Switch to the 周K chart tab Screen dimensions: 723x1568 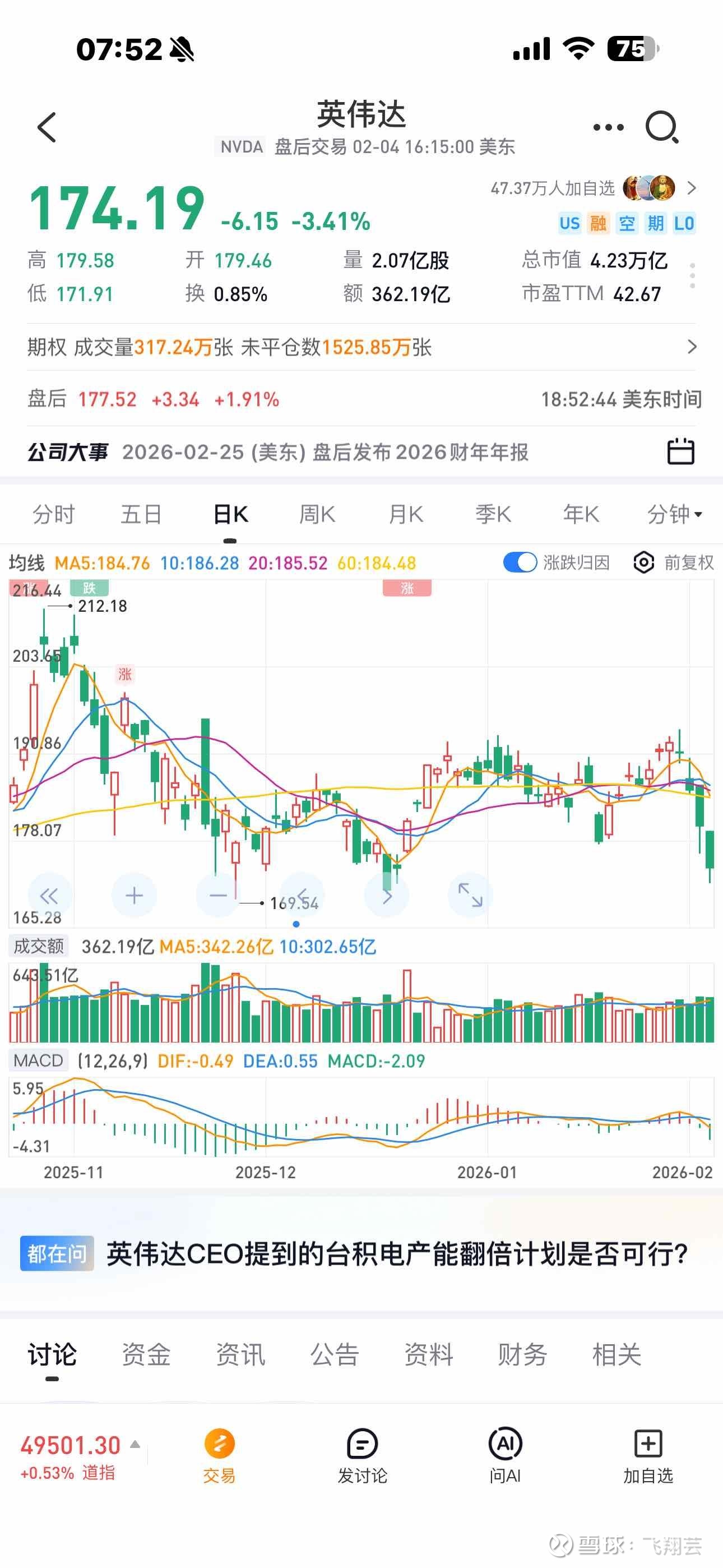[x=317, y=514]
